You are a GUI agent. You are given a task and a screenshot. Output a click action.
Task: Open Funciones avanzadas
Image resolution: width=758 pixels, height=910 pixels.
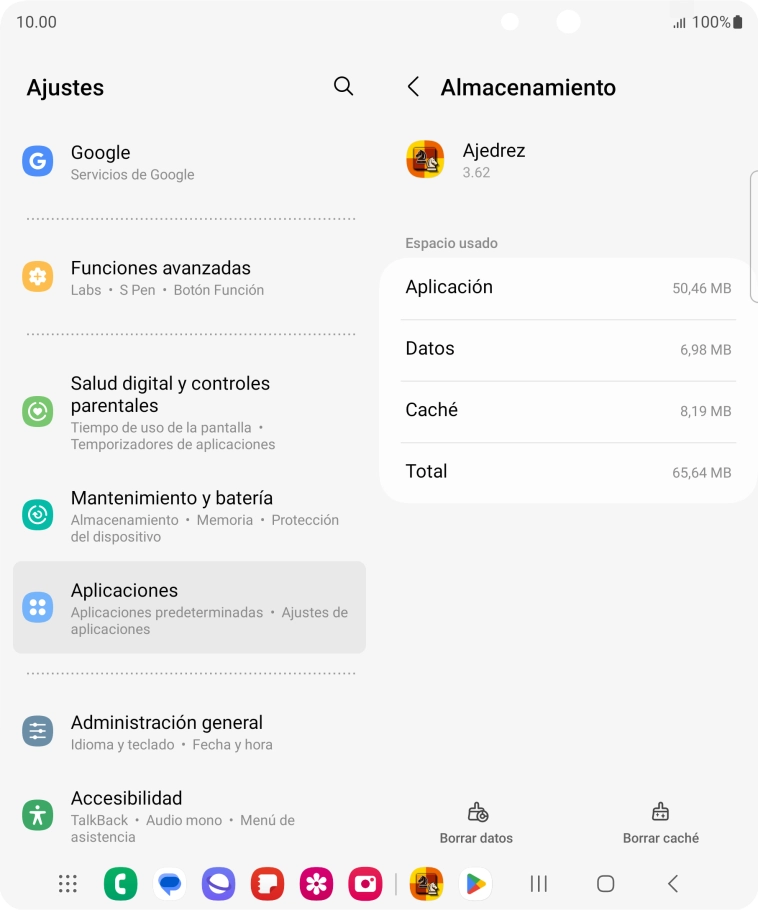tap(188, 278)
